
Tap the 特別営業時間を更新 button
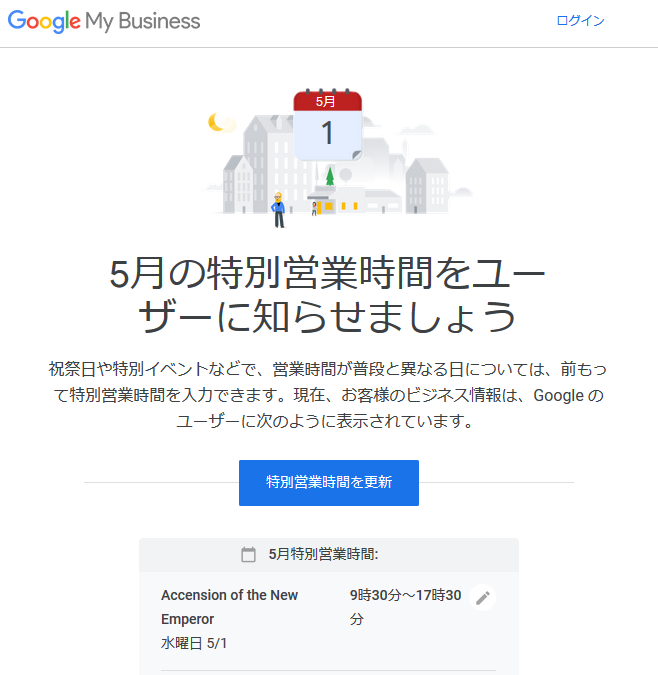coord(328,483)
